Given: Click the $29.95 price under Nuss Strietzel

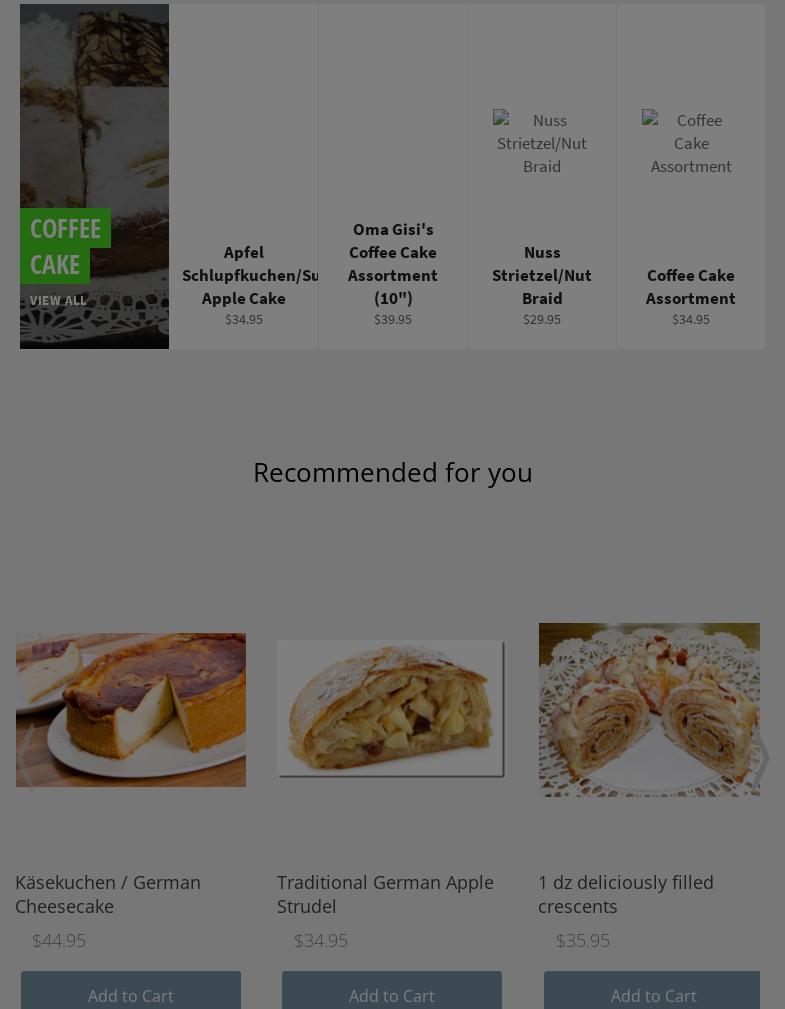Looking at the screenshot, I should tap(542, 320).
